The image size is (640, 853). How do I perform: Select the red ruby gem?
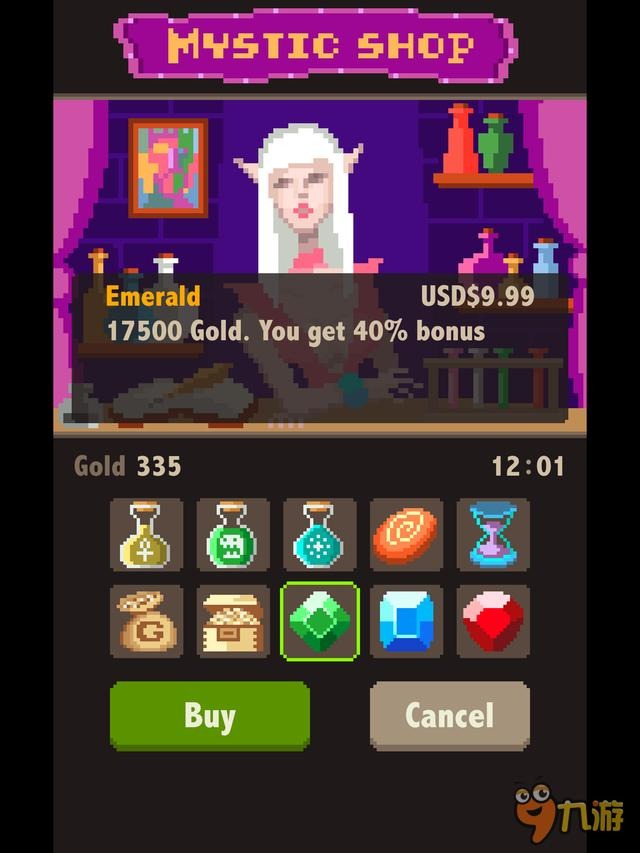pyautogui.click(x=493, y=621)
